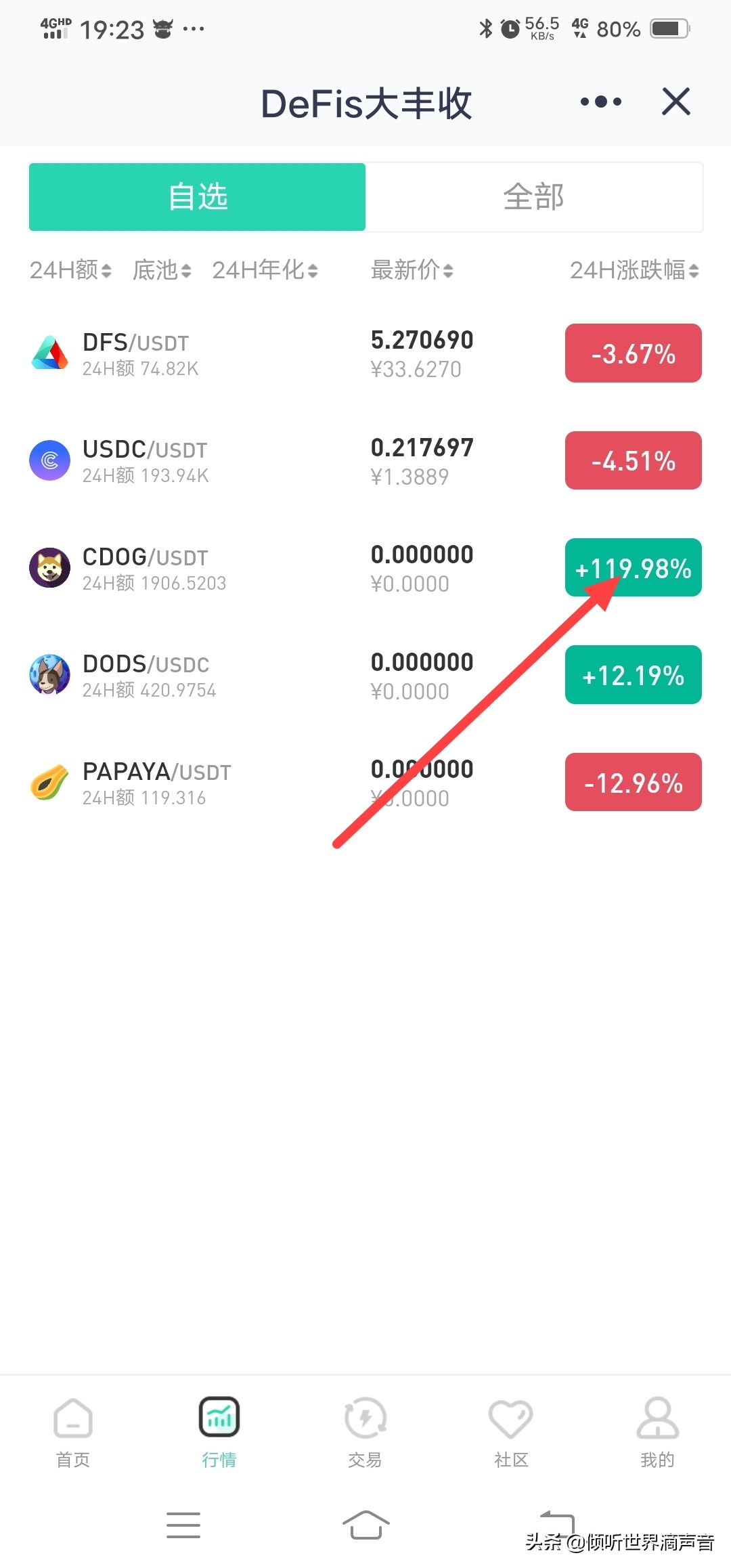
Task: Sort list by 底池
Action: pyautogui.click(x=162, y=270)
